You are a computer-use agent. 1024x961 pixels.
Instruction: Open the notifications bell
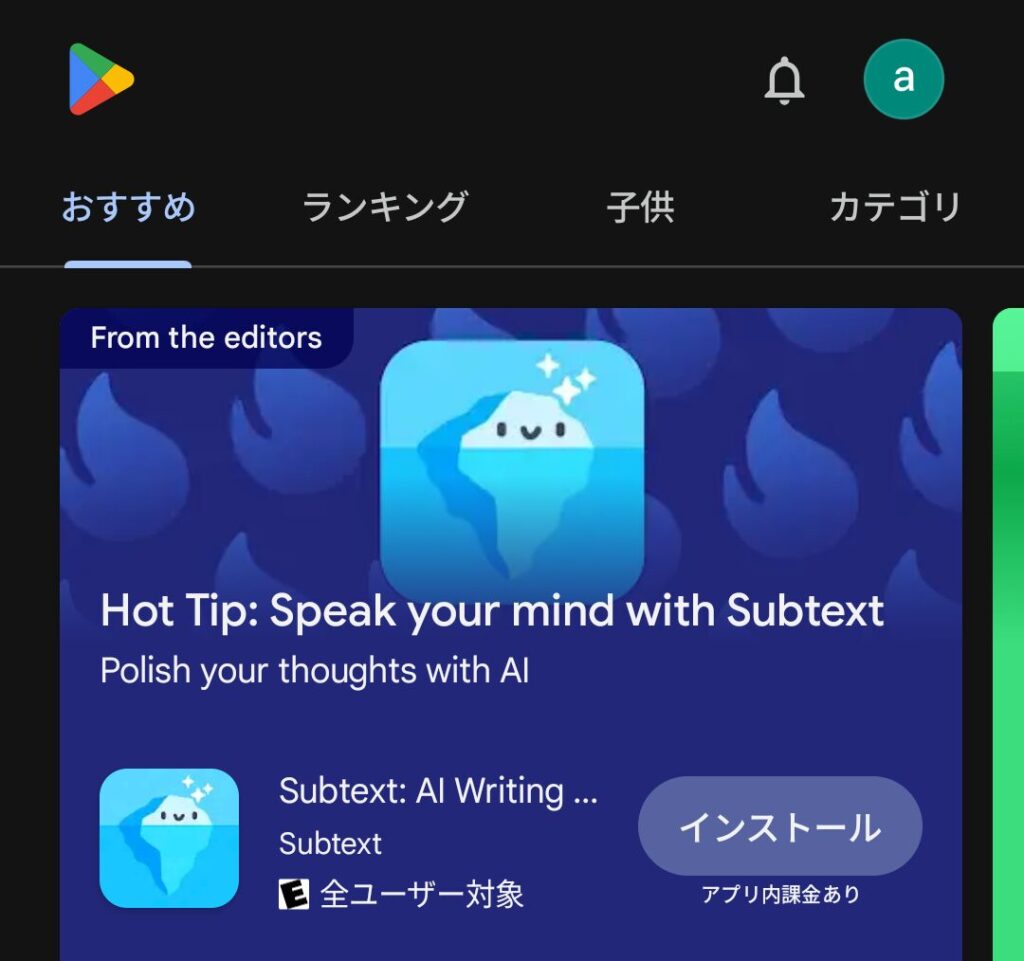click(784, 80)
